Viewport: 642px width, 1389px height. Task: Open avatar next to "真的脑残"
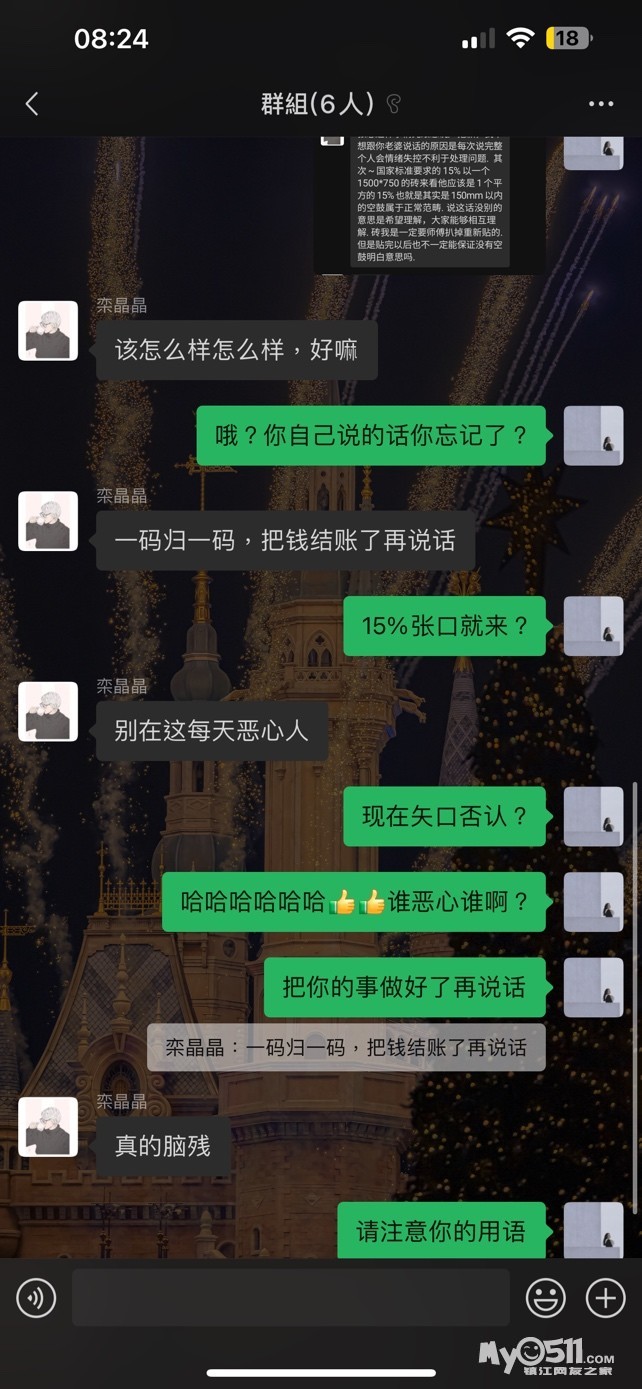tap(48, 1127)
